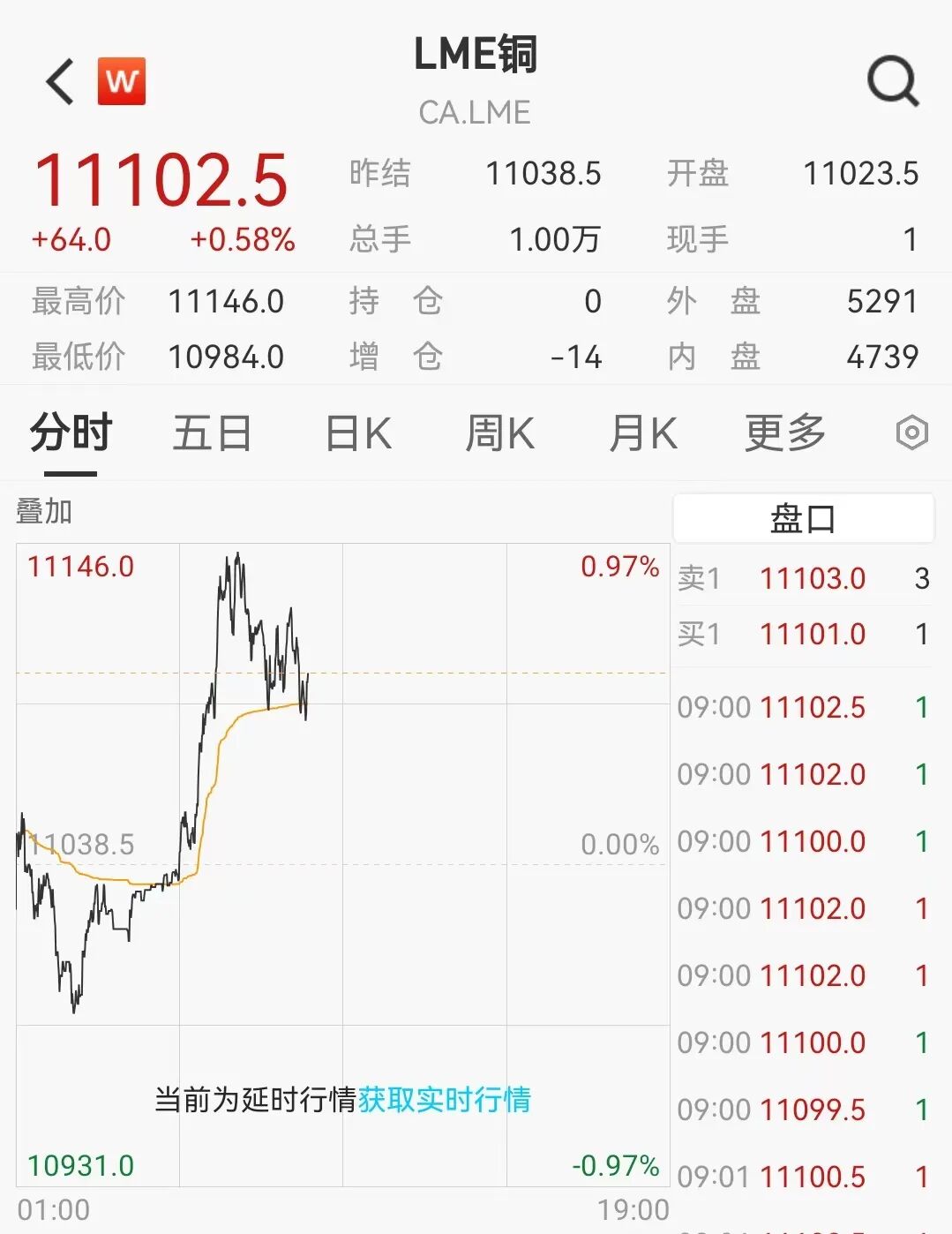The width and height of the screenshot is (952, 1234).
Task: Toggle to real-time quotes via 获取实时行情
Action: point(446,1102)
